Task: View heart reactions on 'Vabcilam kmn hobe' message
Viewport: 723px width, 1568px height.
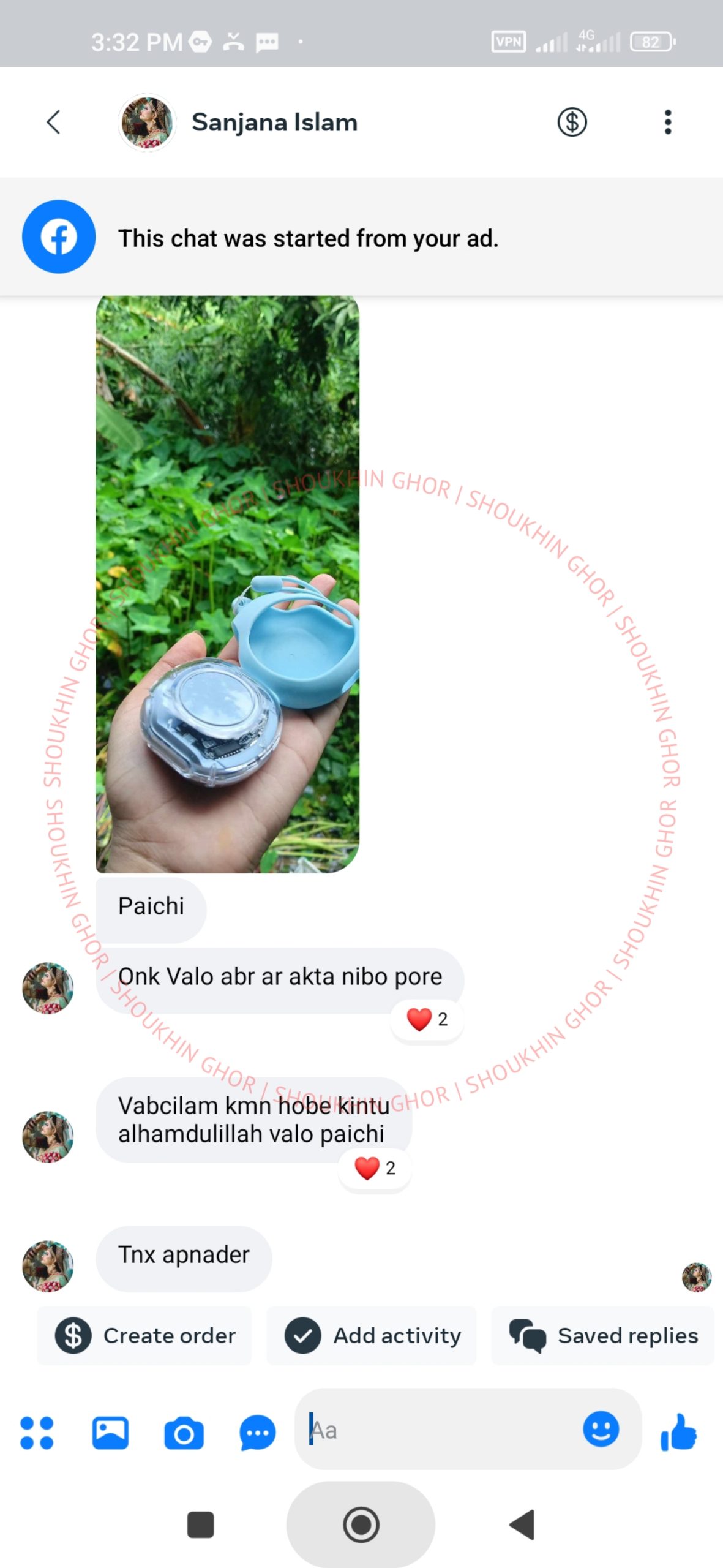Action: [375, 1168]
